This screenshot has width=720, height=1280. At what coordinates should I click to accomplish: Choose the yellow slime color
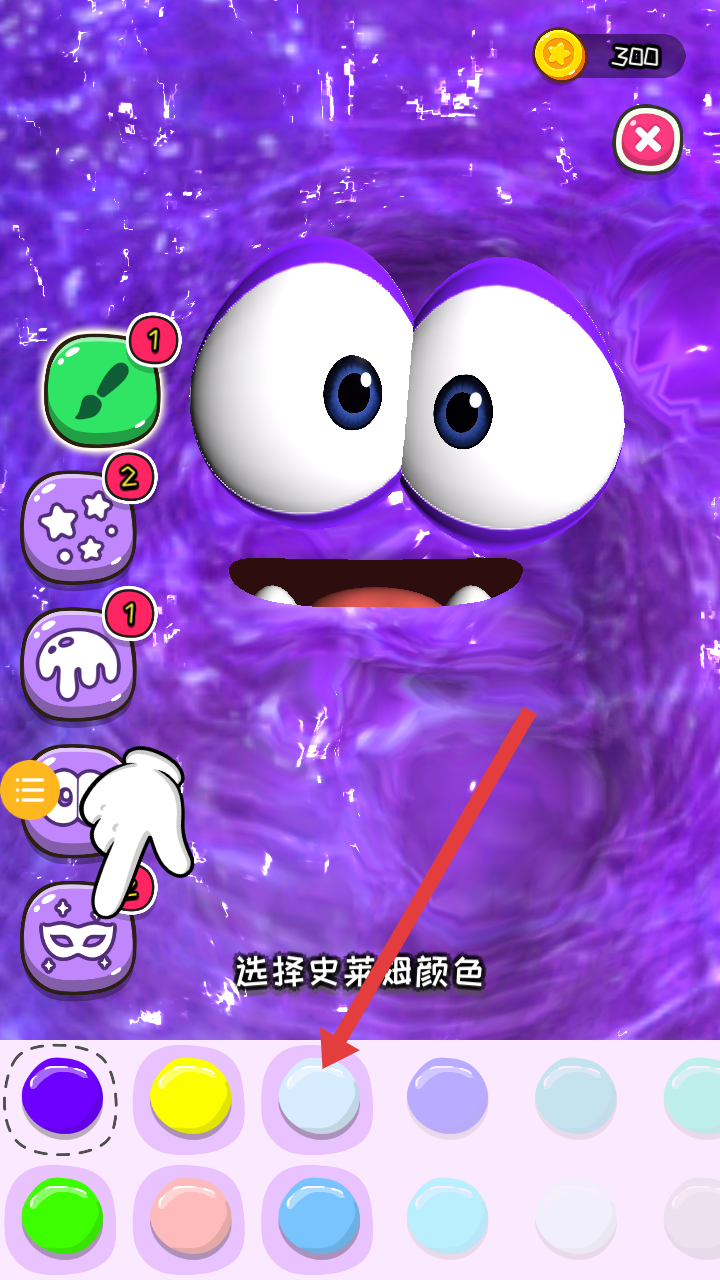(x=190, y=1096)
